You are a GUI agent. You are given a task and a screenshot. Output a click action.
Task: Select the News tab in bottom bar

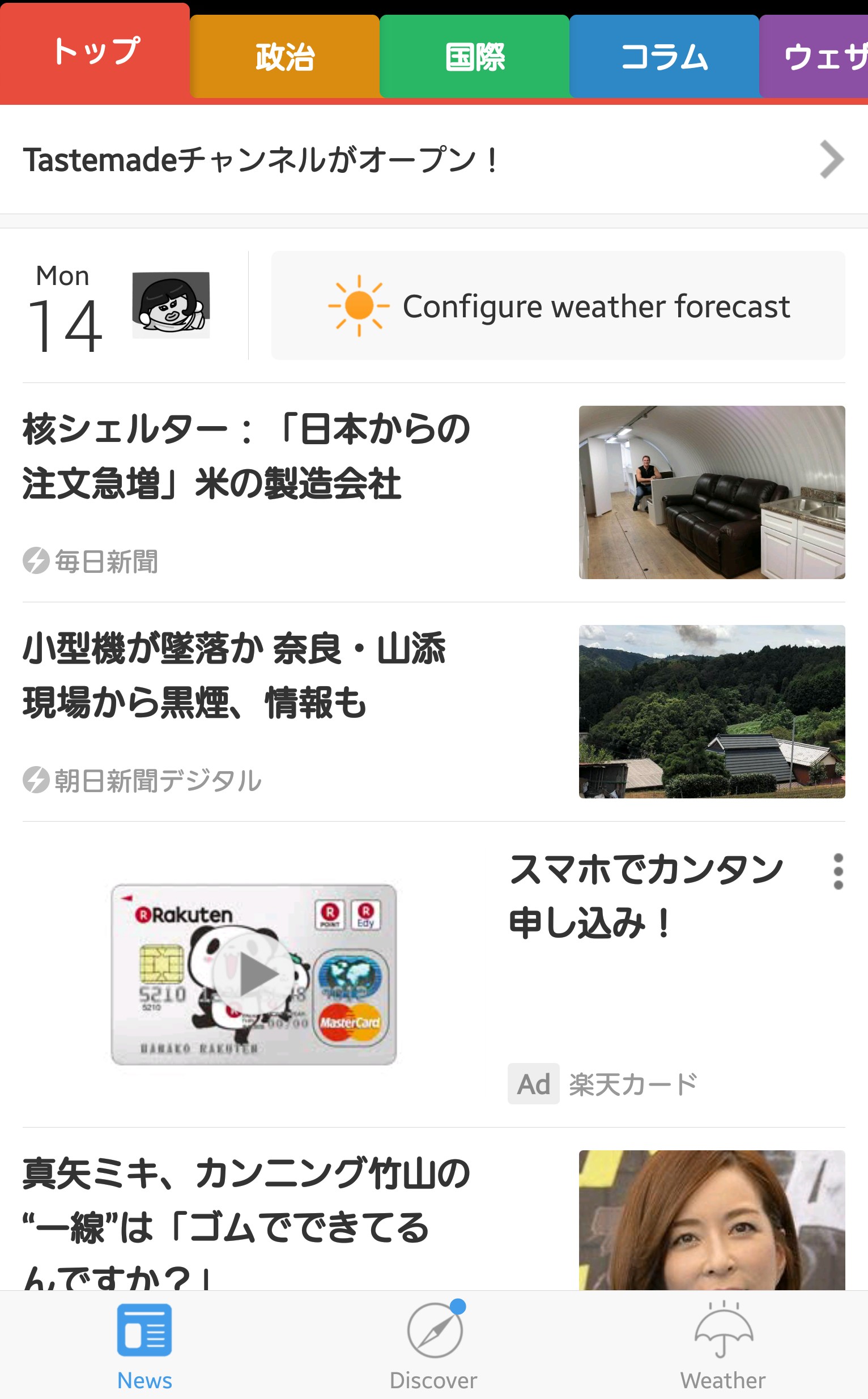pos(144,1345)
